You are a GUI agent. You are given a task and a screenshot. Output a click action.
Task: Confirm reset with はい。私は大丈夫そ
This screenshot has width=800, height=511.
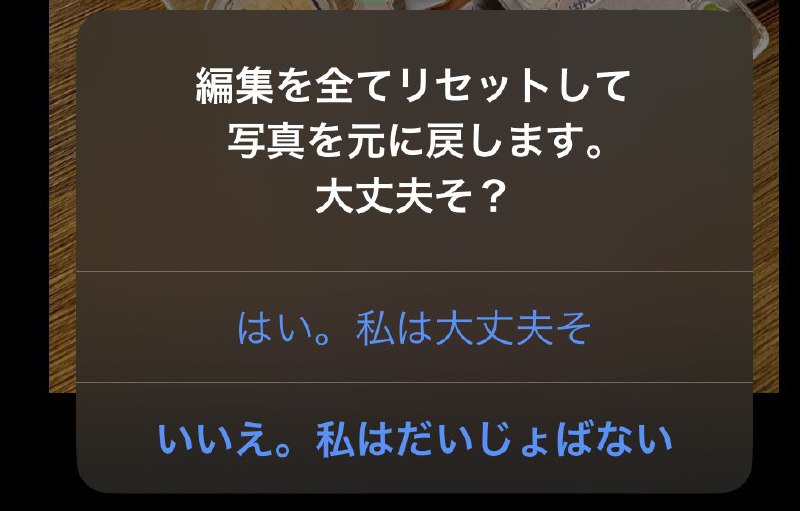(414, 328)
